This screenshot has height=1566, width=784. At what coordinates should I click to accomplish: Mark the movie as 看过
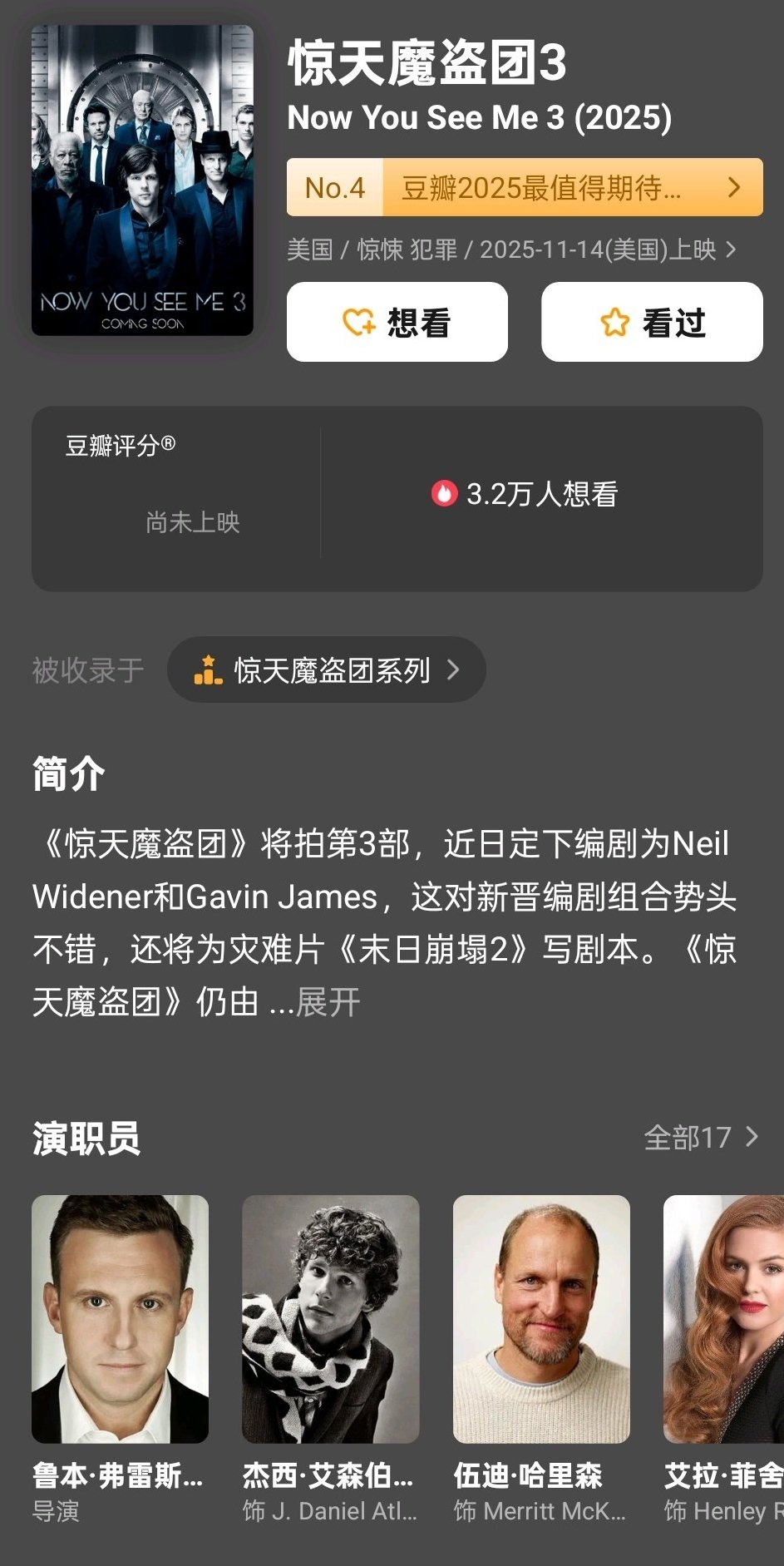pos(652,322)
